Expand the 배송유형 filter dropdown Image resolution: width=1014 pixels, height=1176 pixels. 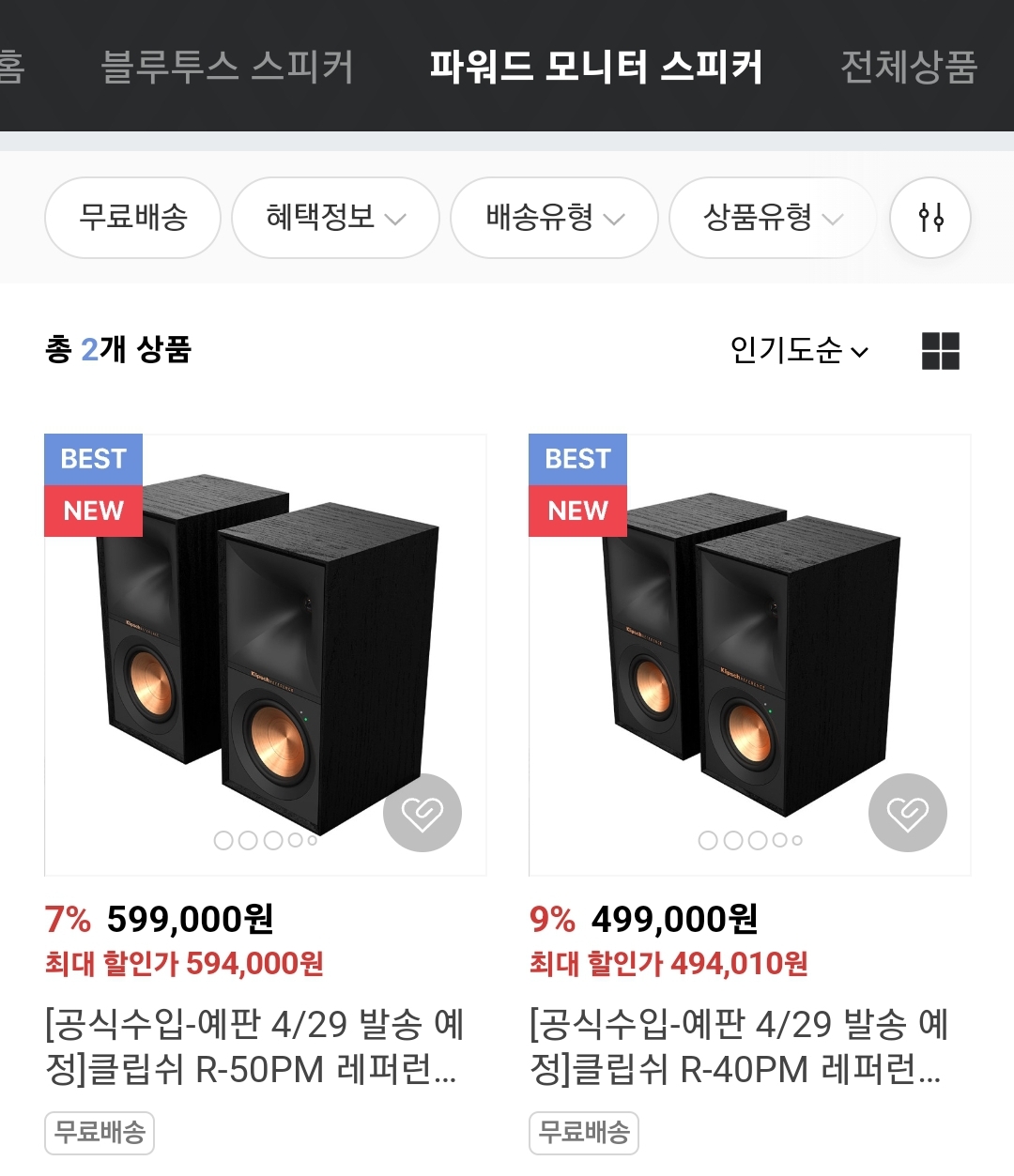pyautogui.click(x=554, y=218)
